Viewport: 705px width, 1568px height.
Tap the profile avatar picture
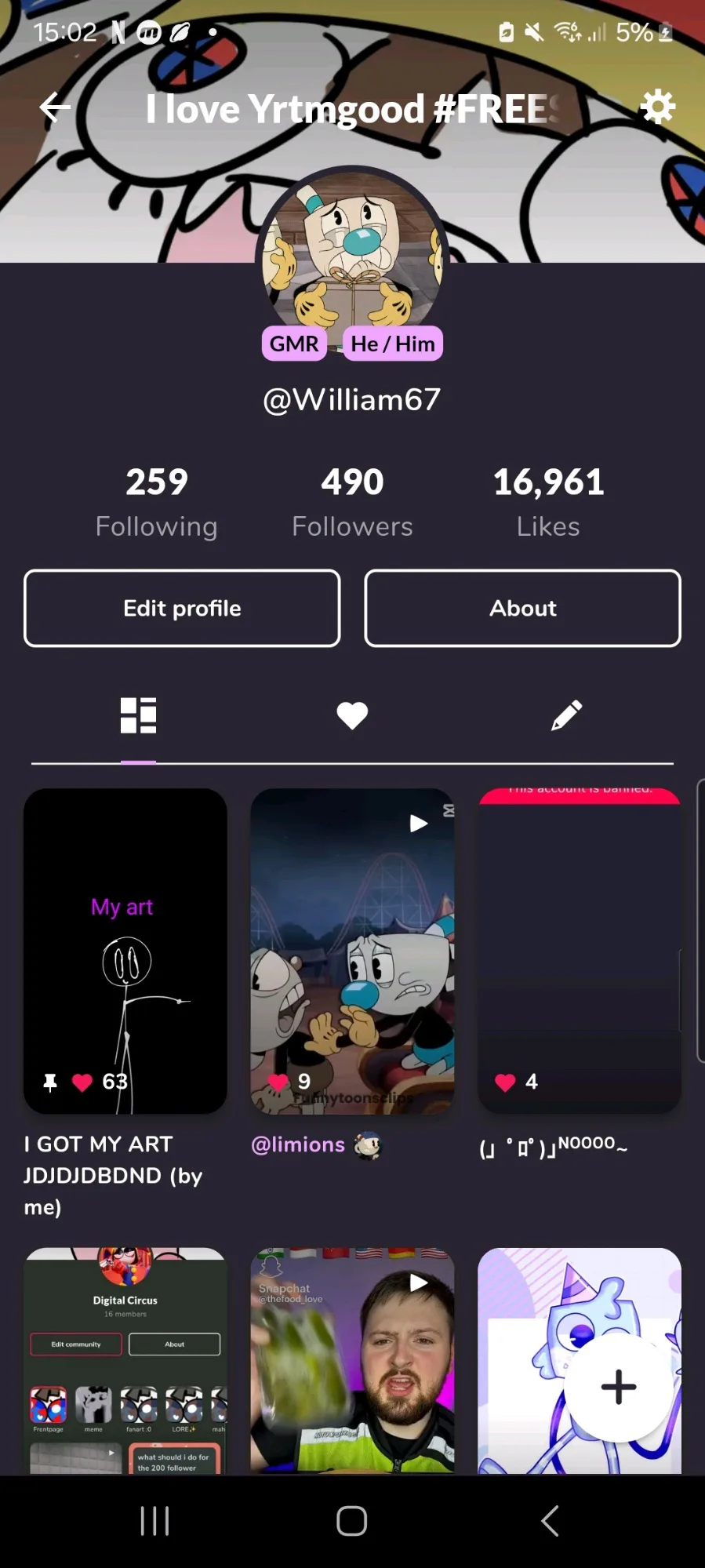tap(352, 251)
